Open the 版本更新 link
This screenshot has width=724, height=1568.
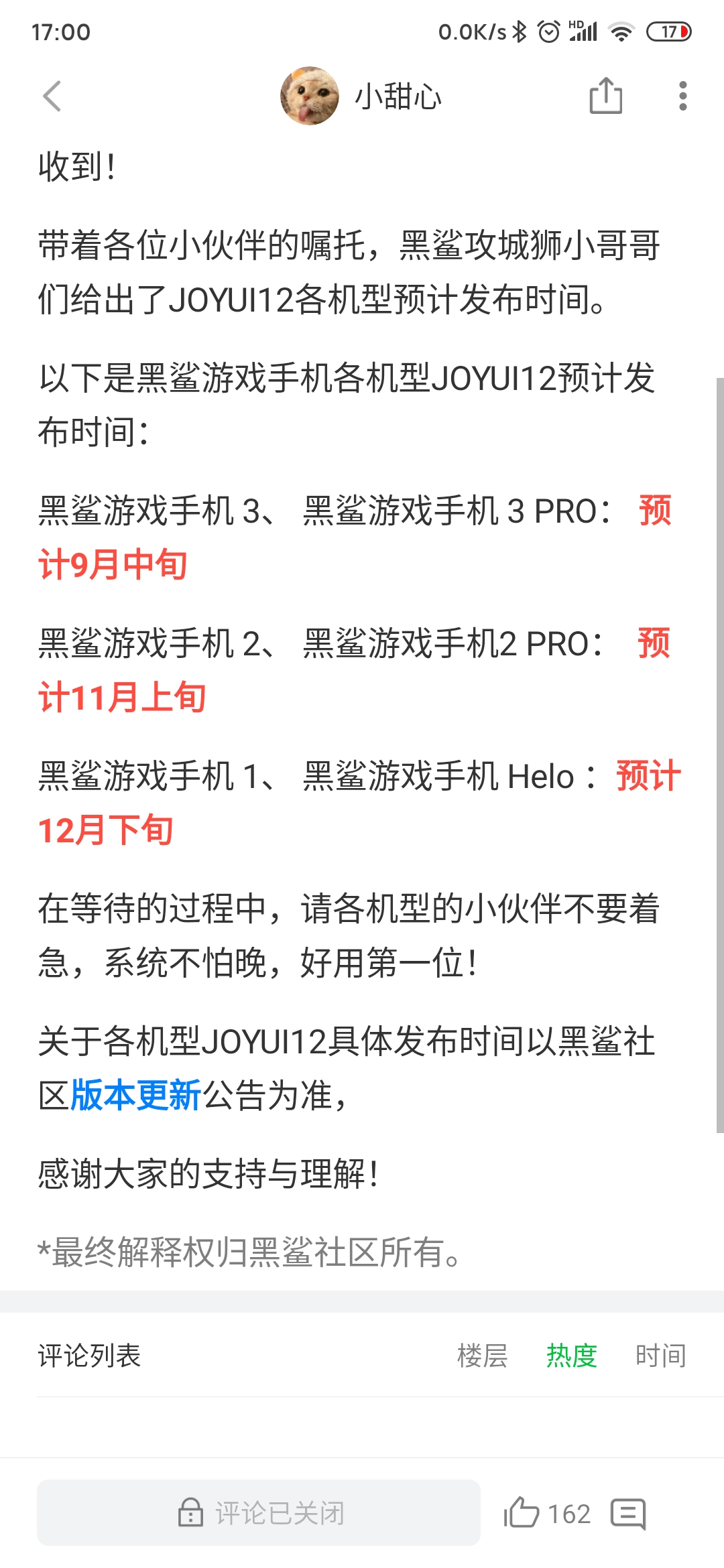pyautogui.click(x=136, y=1096)
